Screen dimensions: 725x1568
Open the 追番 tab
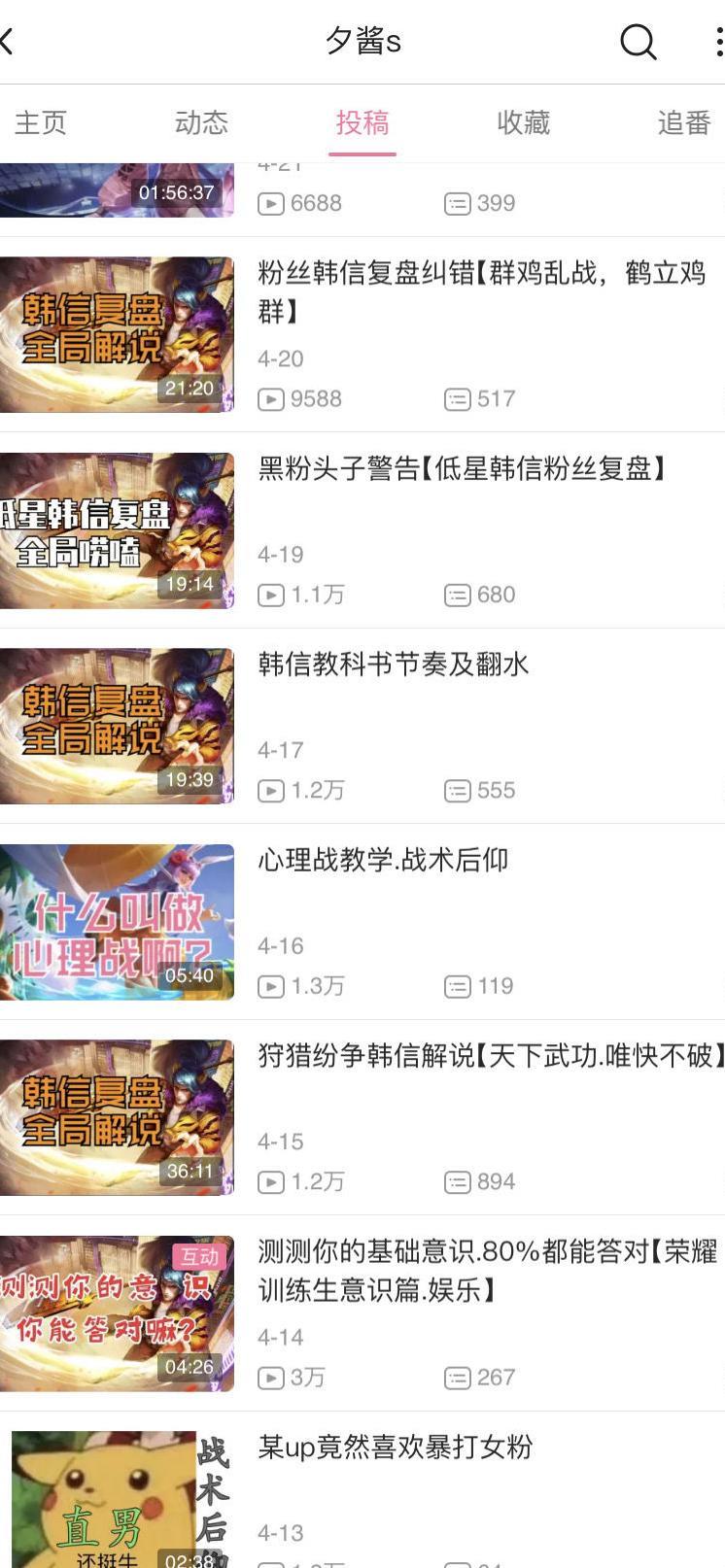tap(683, 122)
